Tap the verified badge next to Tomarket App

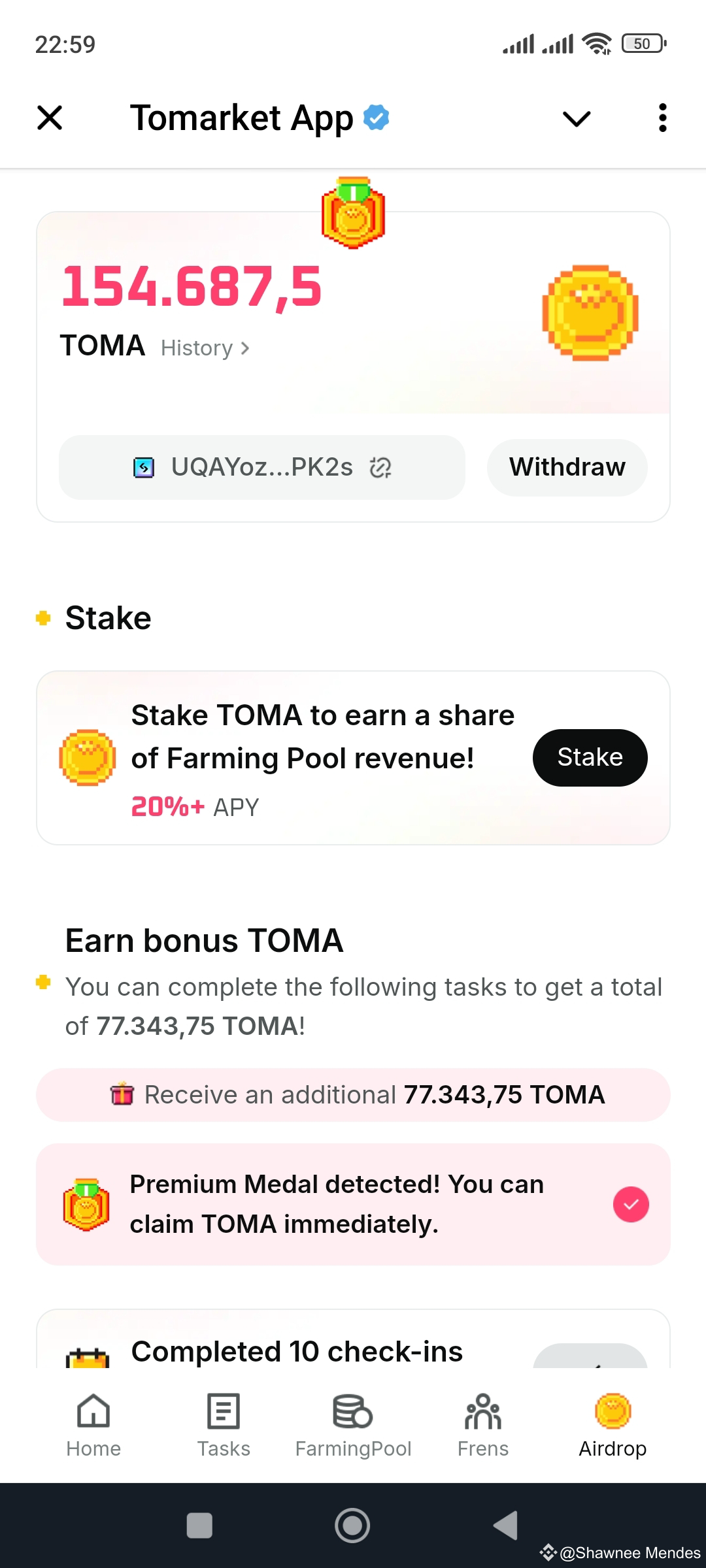pyautogui.click(x=375, y=116)
